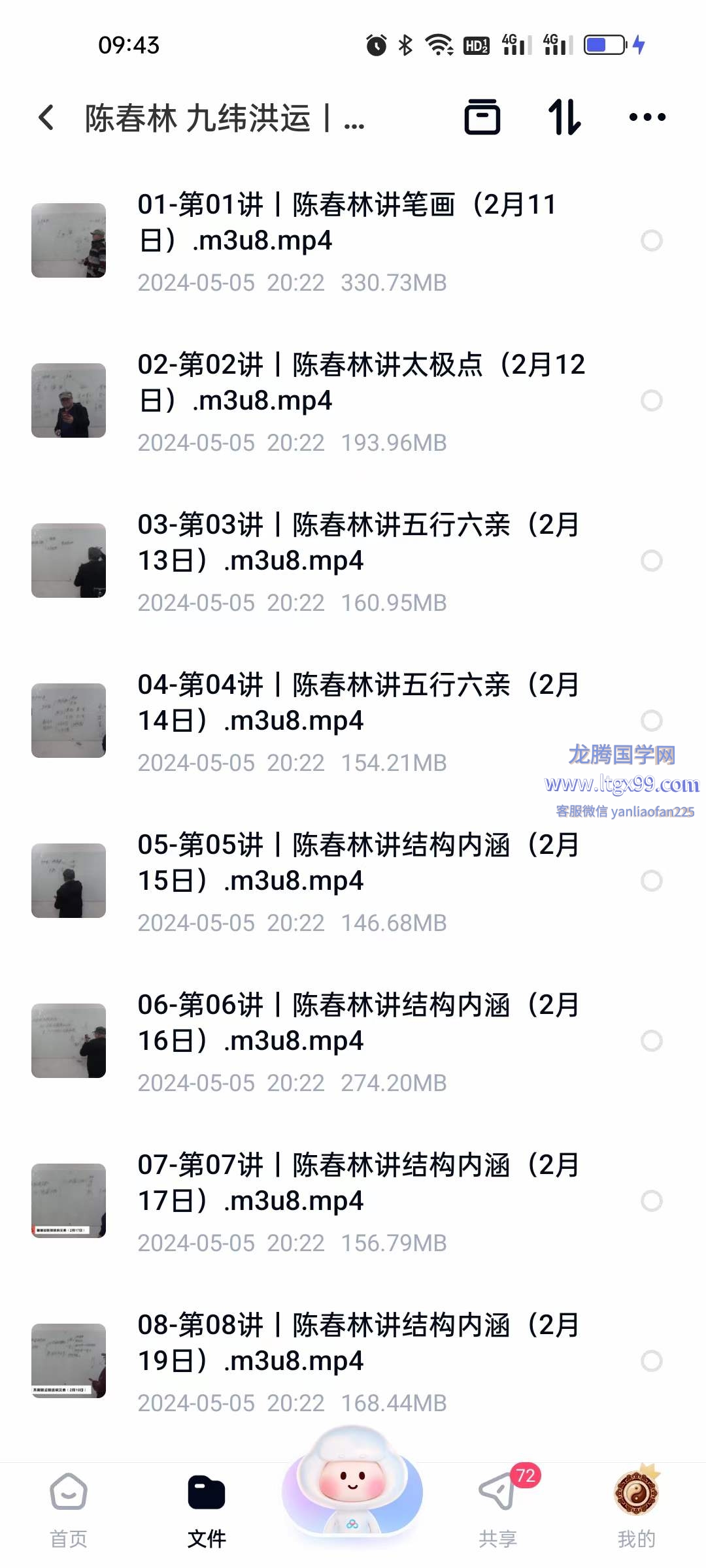Open video 01-第01讲 陈春林讲笔画
The image size is (706, 1568).
[x=346, y=223]
